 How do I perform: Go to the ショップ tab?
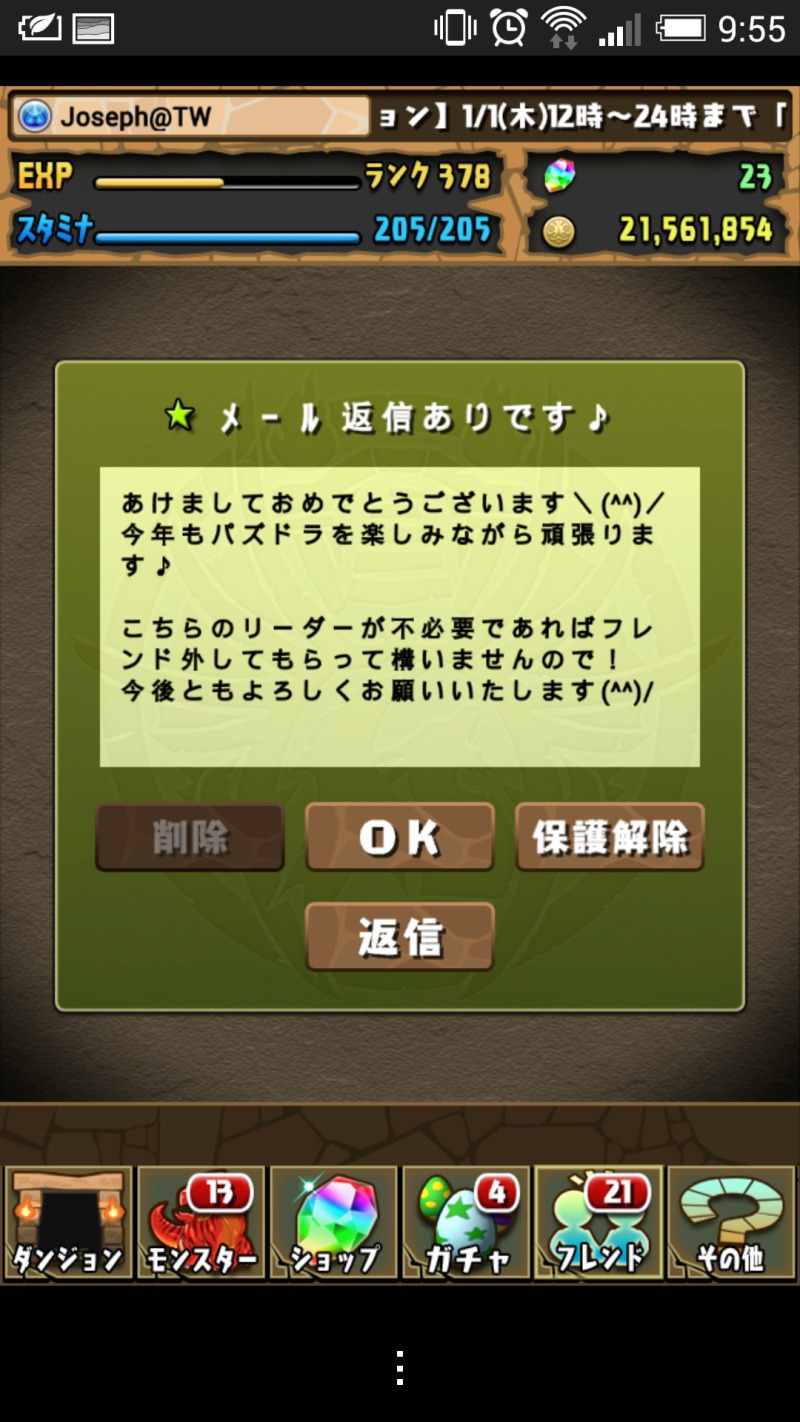[334, 1223]
